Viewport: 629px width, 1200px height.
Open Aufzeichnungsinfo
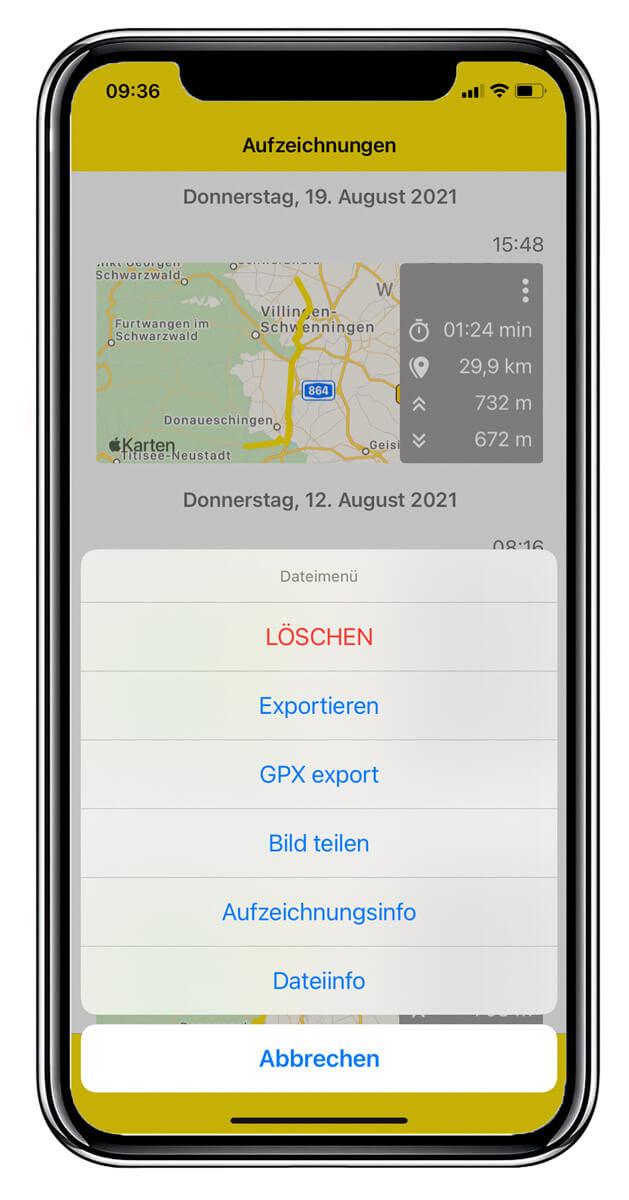coord(319,912)
